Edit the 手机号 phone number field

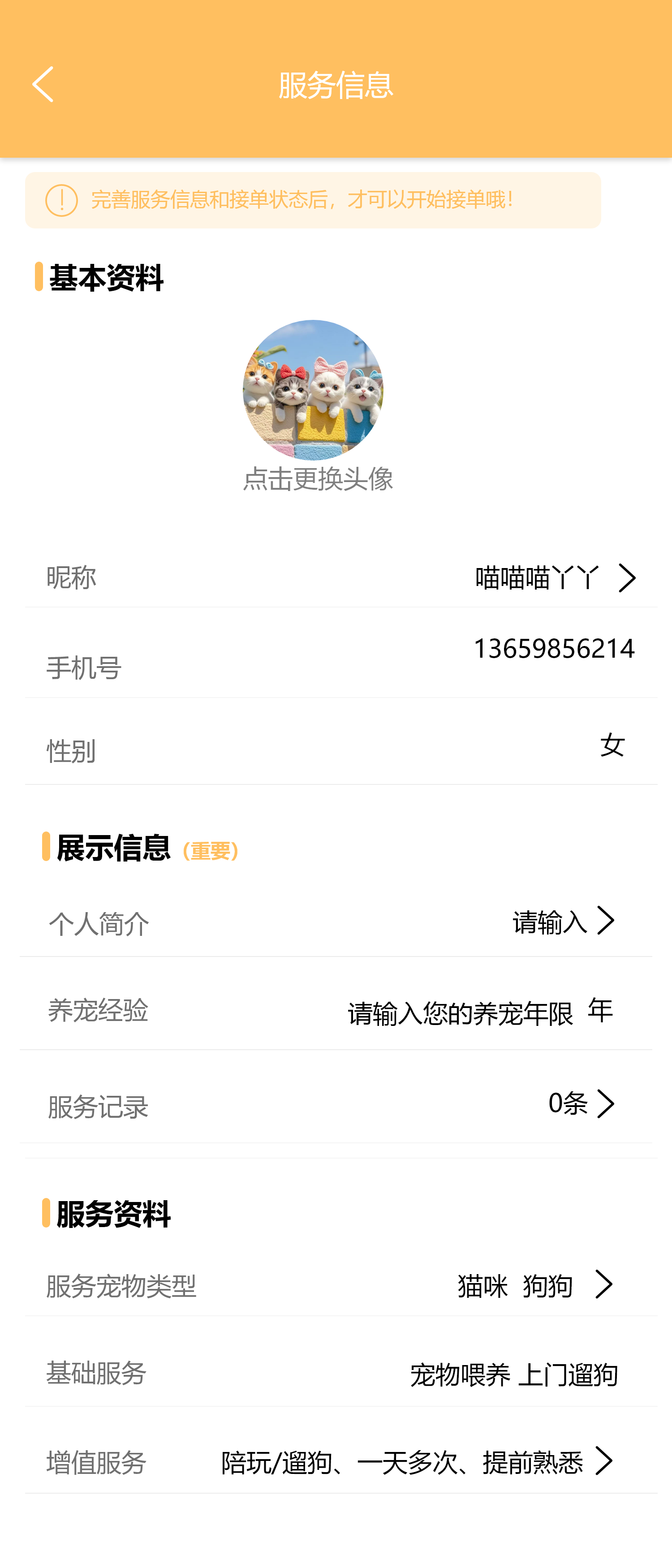pos(553,649)
